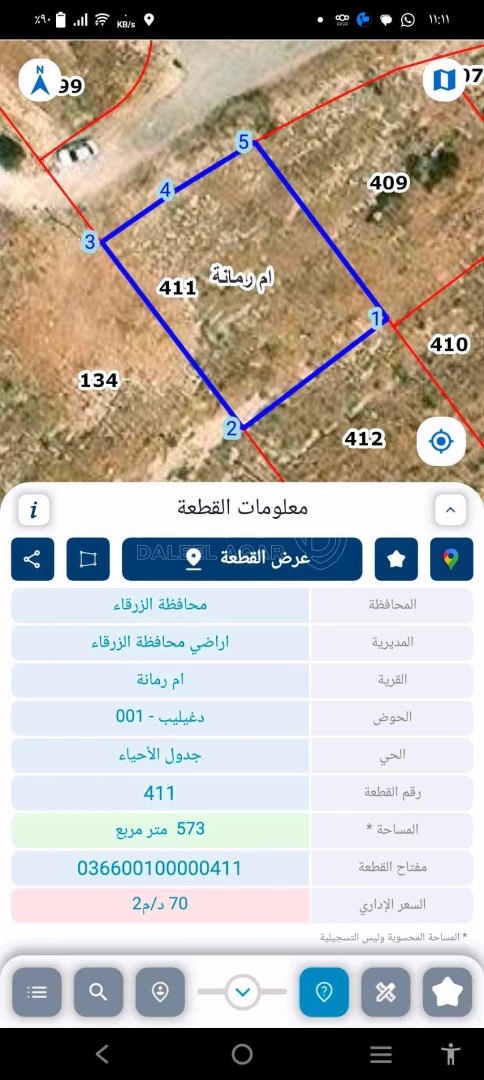484x1080 pixels.
Task: Share this parcel's details
Action: click(32, 559)
